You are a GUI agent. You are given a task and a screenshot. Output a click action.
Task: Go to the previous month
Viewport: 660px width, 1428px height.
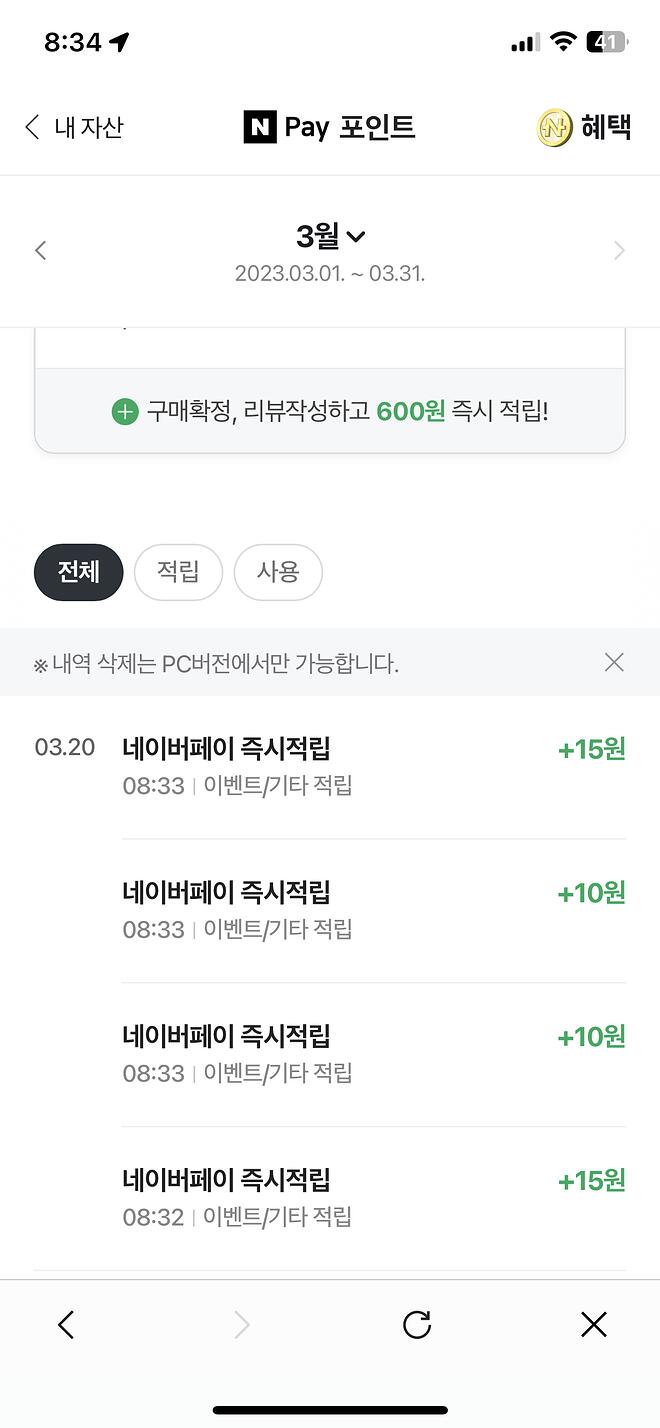40,250
